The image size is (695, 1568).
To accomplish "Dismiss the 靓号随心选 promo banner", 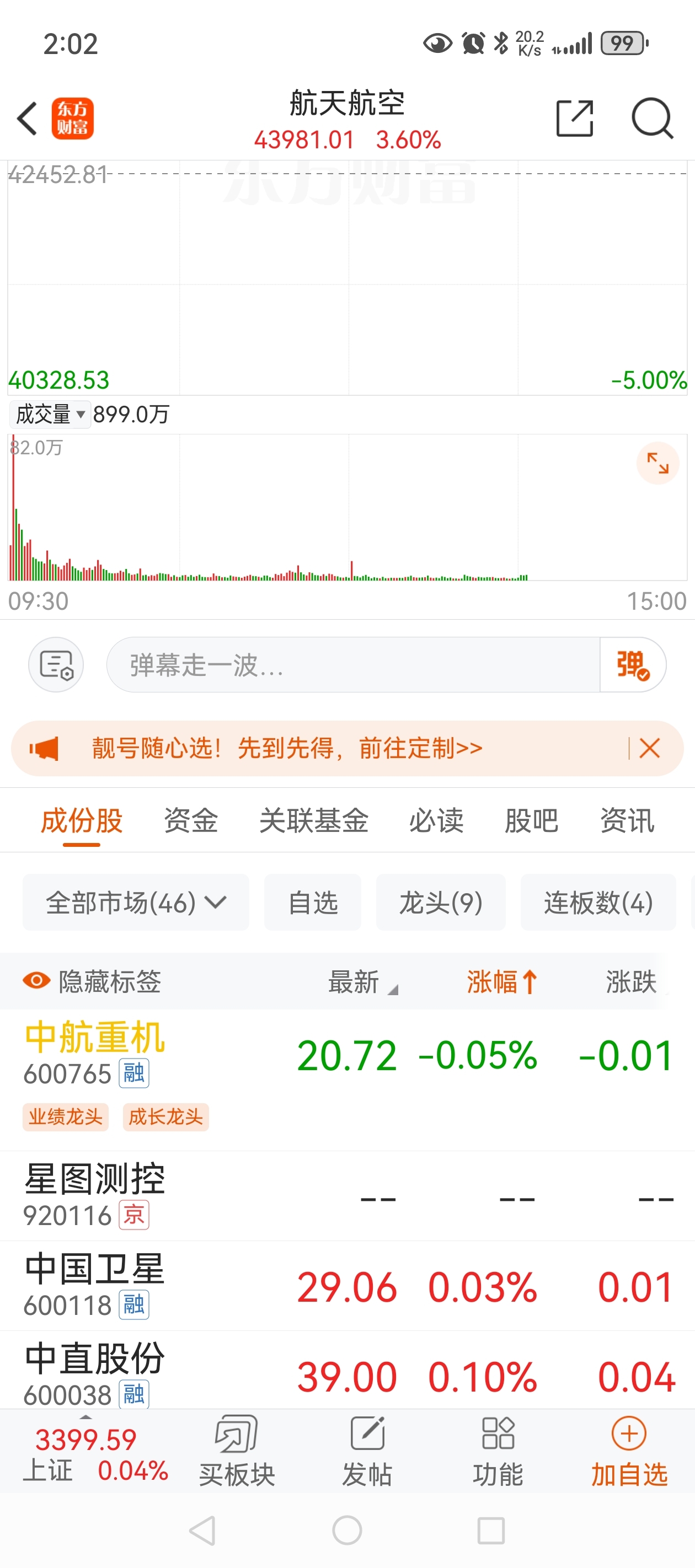I will (x=649, y=748).
